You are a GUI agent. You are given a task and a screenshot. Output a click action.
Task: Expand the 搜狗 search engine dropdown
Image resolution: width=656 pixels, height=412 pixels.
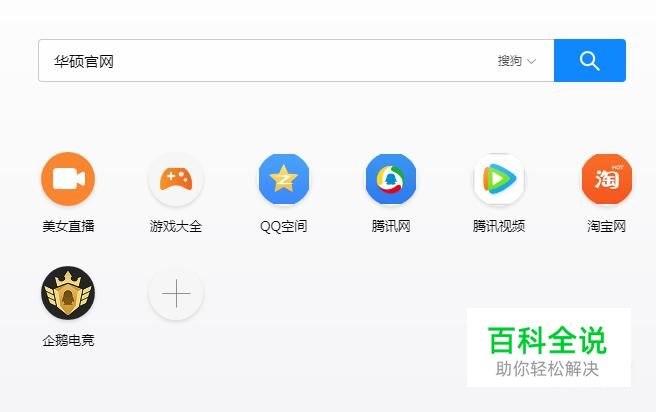[517, 61]
